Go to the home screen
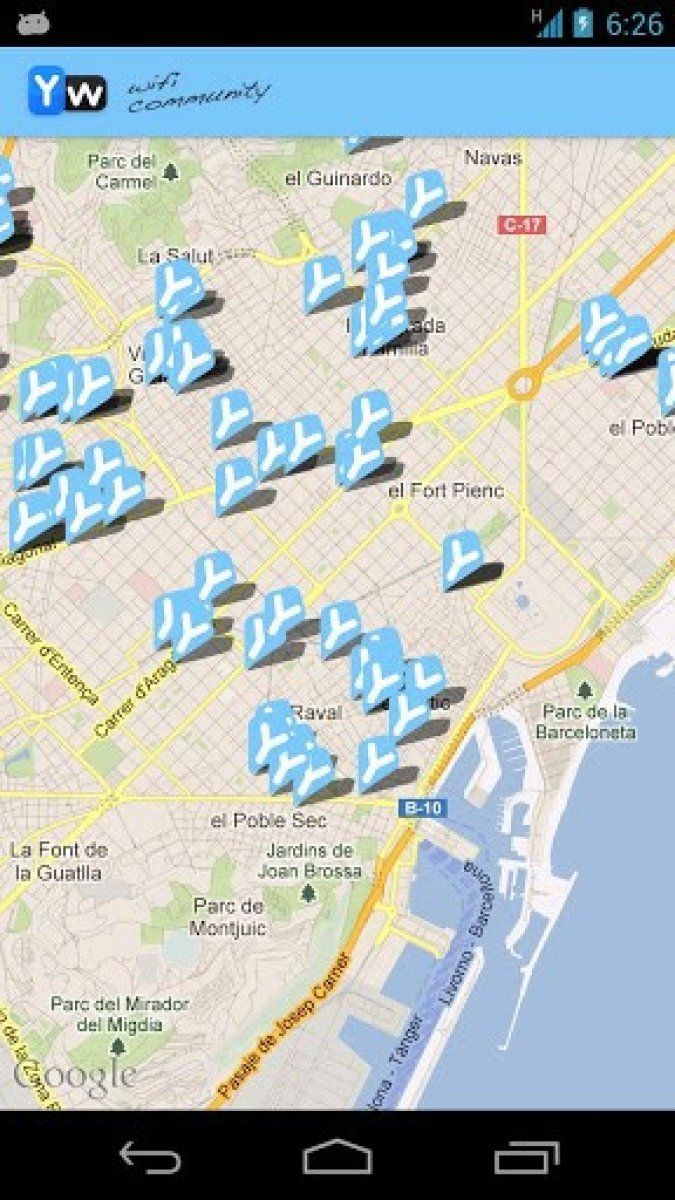The height and width of the screenshot is (1200, 675). (x=337, y=1157)
